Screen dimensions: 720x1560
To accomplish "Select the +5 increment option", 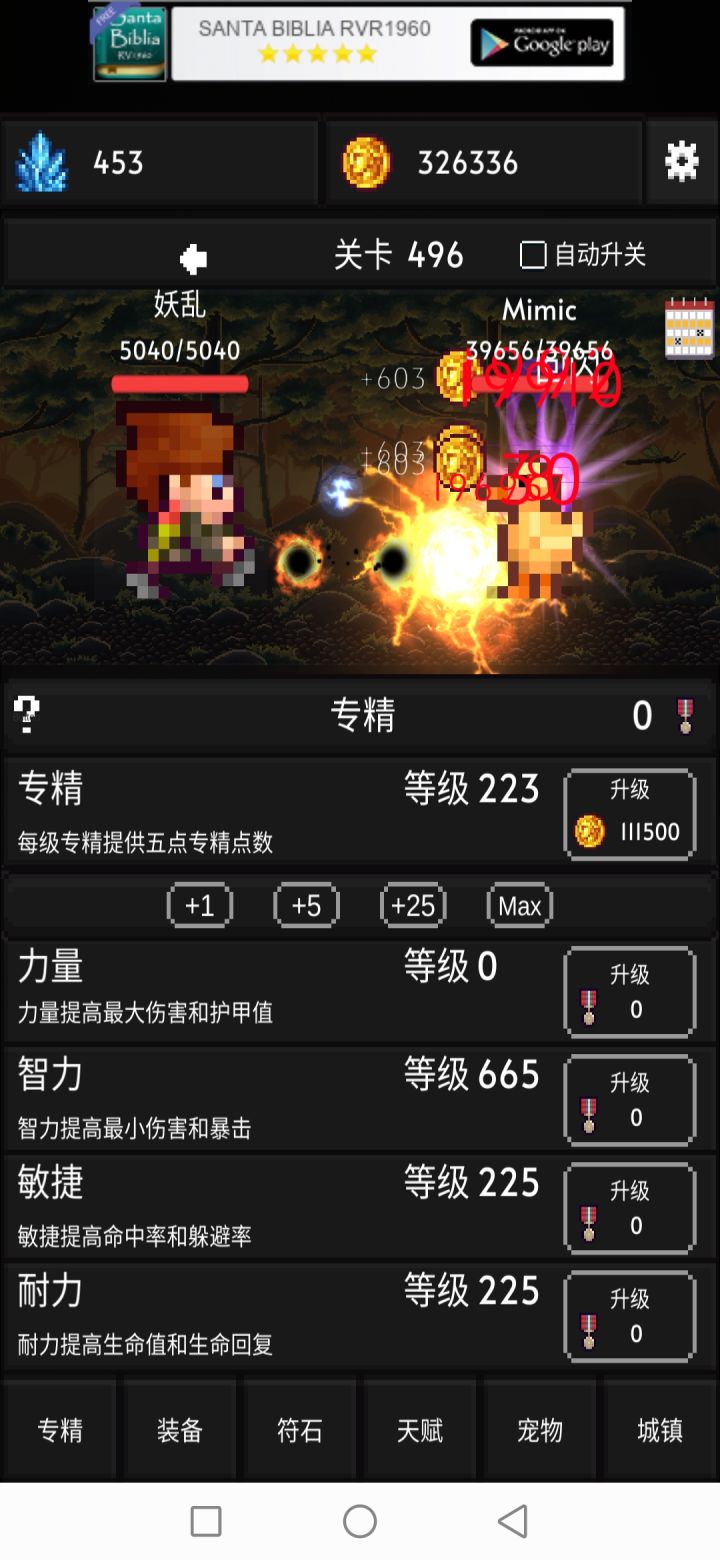I will coord(306,905).
